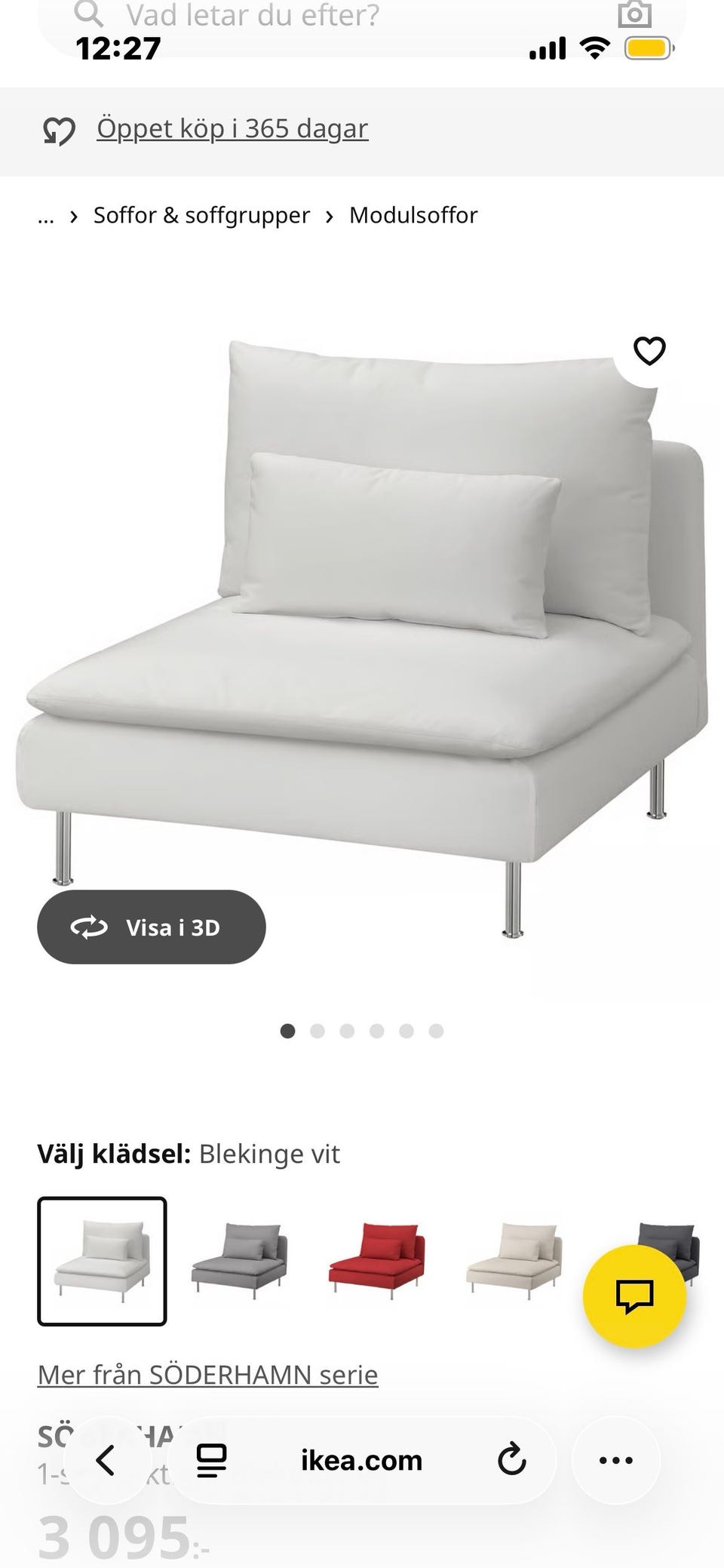The height and width of the screenshot is (1568, 724).
Task: Select the beige cover swatch
Action: [514, 1261]
